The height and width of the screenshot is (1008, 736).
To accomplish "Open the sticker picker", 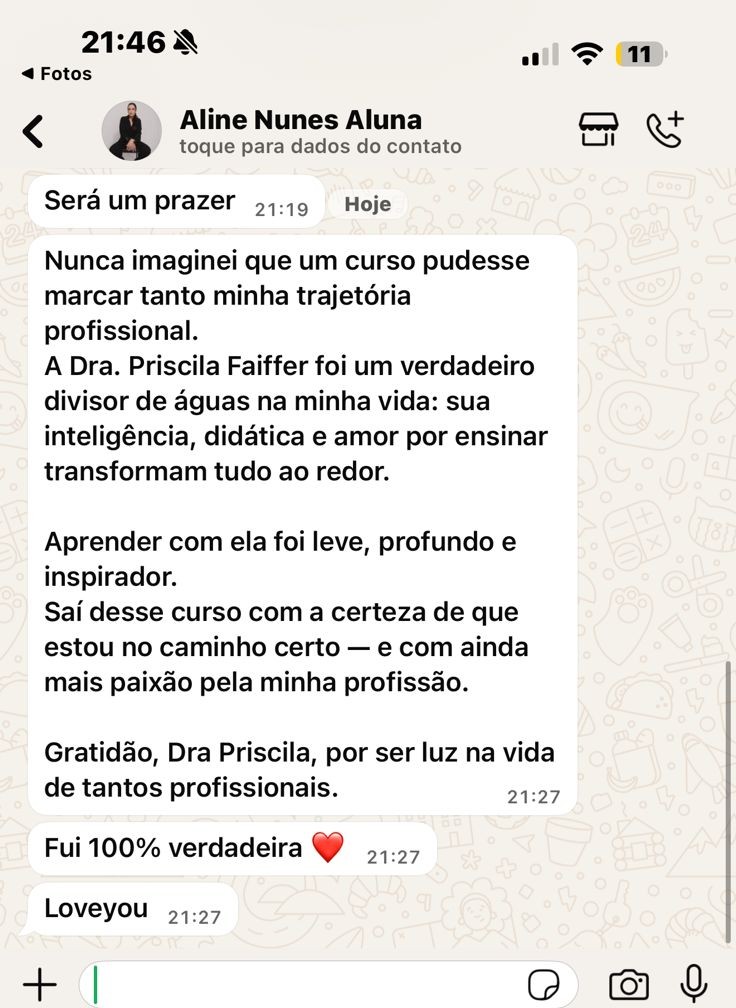I will (544, 985).
